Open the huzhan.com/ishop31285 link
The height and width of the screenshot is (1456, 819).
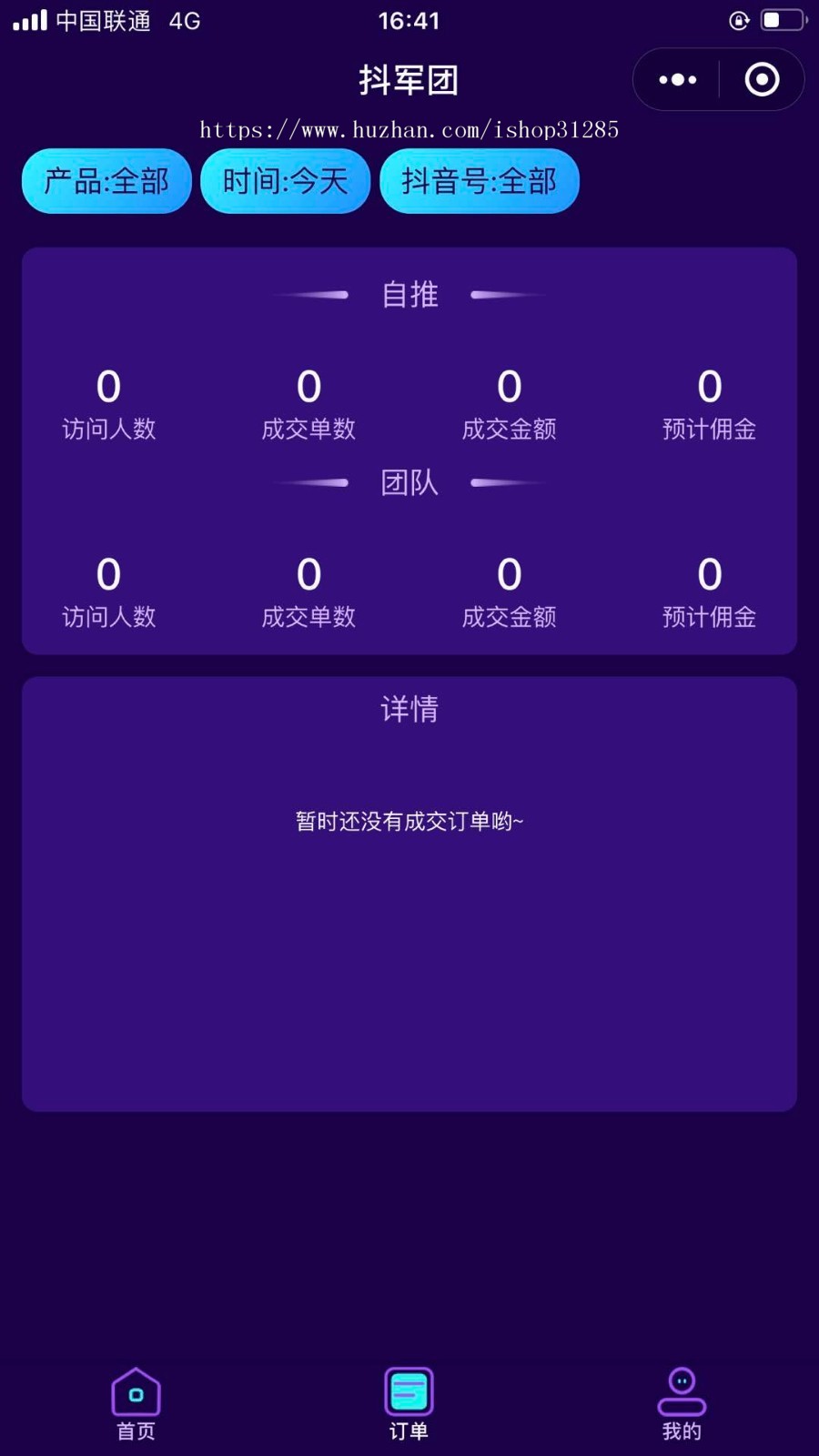click(409, 130)
